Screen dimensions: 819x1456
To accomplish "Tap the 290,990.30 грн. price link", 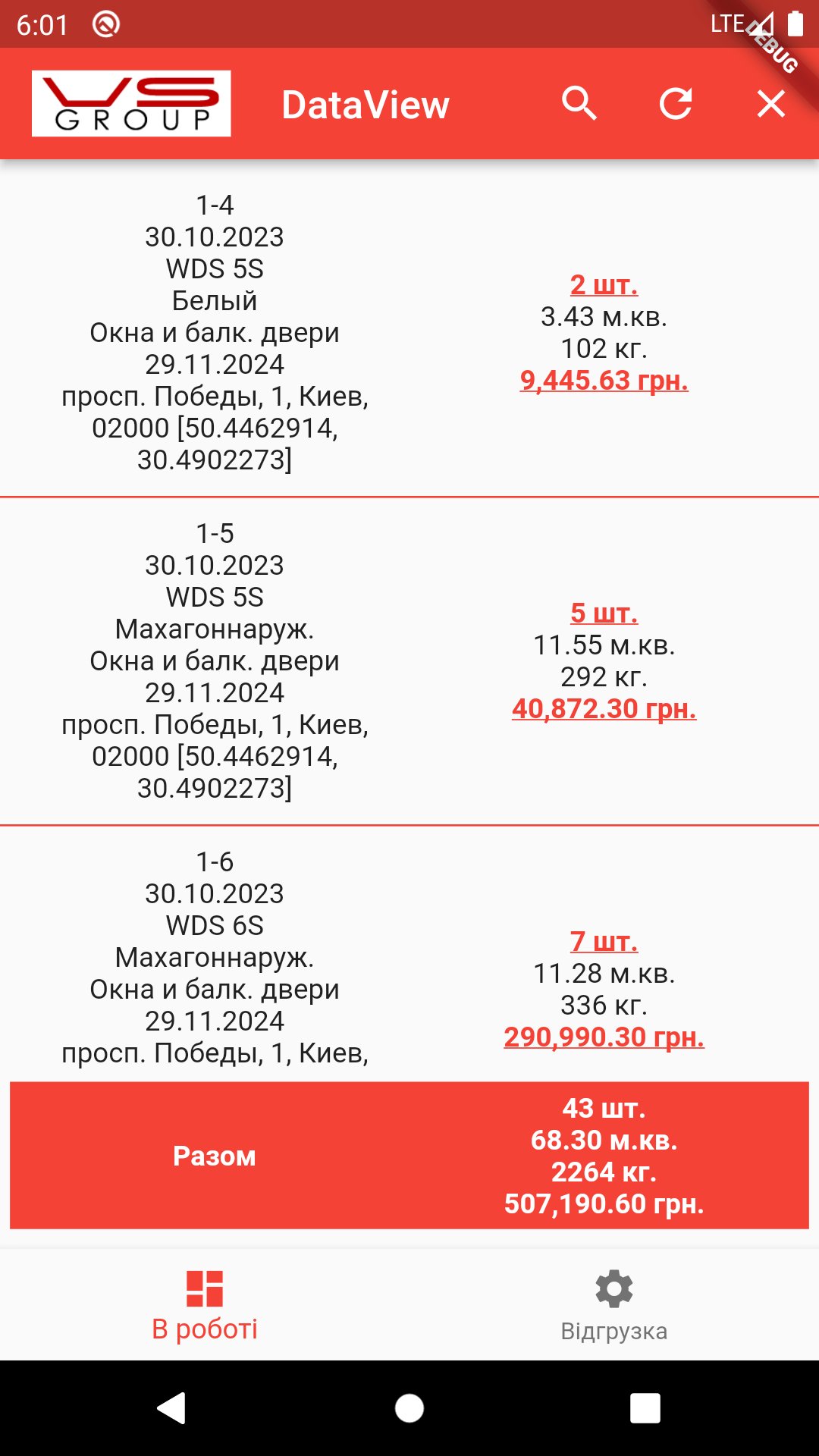I will (x=604, y=1037).
